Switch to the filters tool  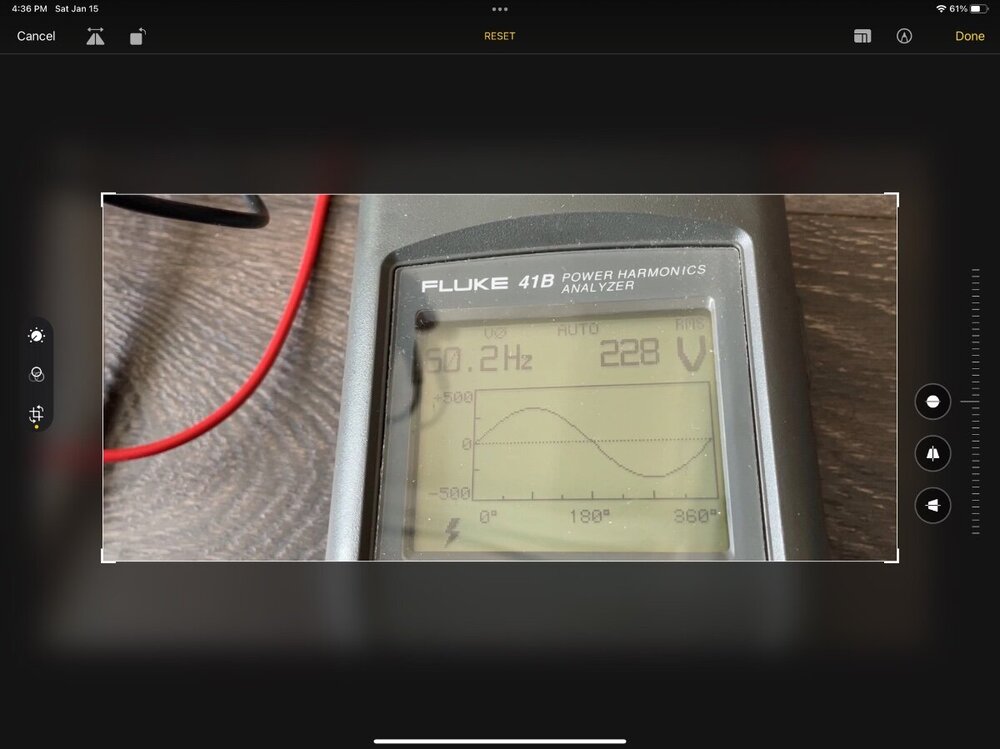[37, 375]
